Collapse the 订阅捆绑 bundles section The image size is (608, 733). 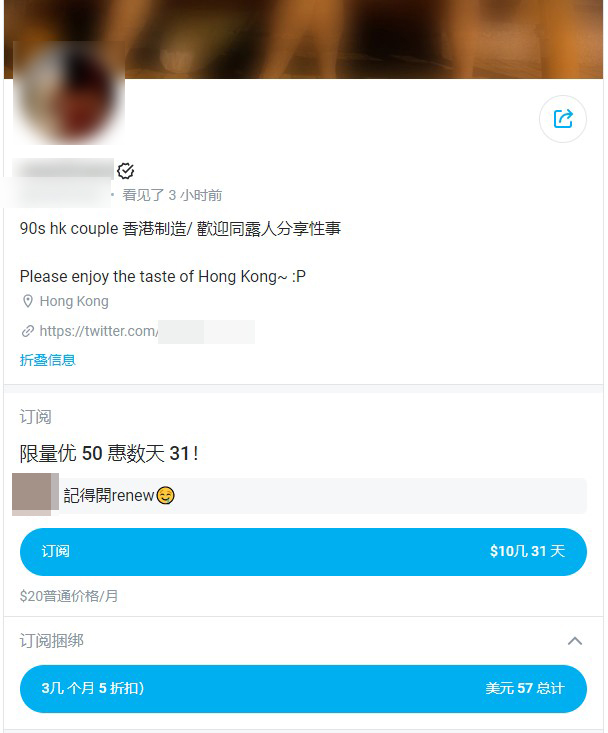pyautogui.click(x=574, y=641)
